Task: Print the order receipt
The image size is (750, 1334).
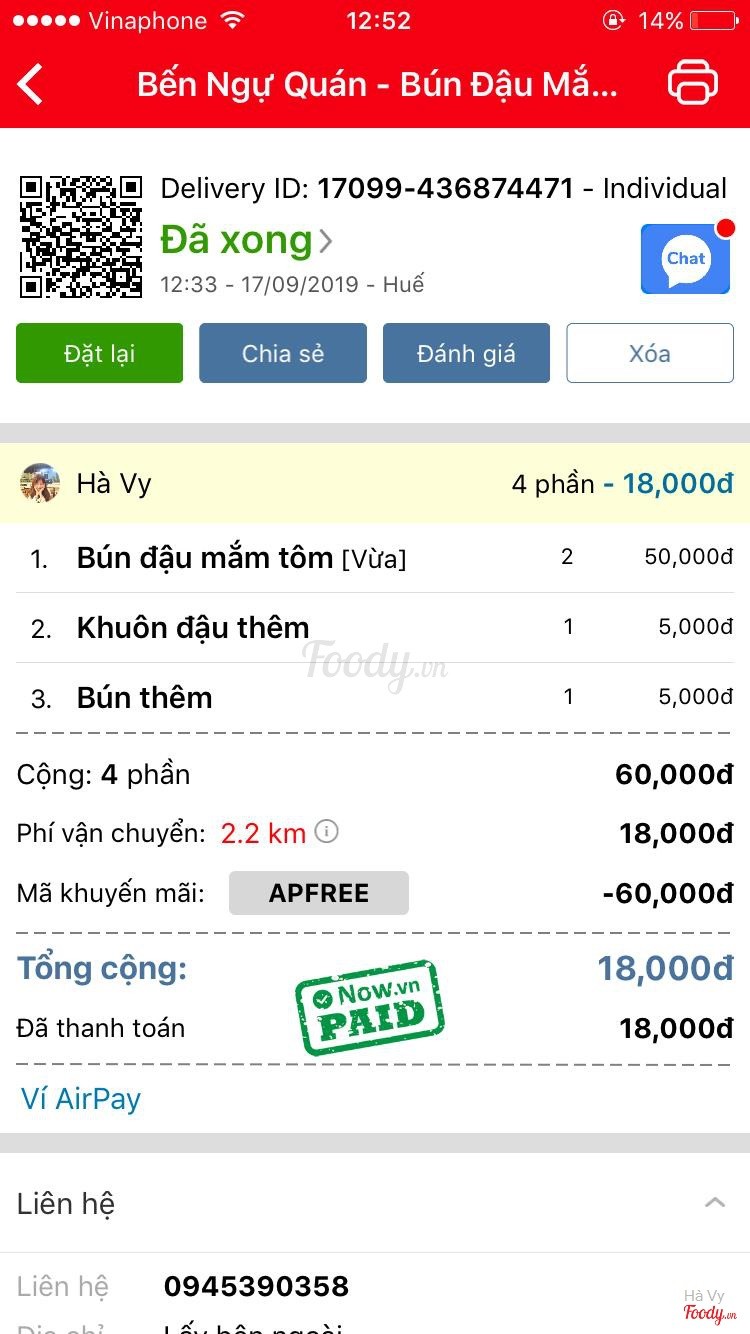Action: click(692, 83)
